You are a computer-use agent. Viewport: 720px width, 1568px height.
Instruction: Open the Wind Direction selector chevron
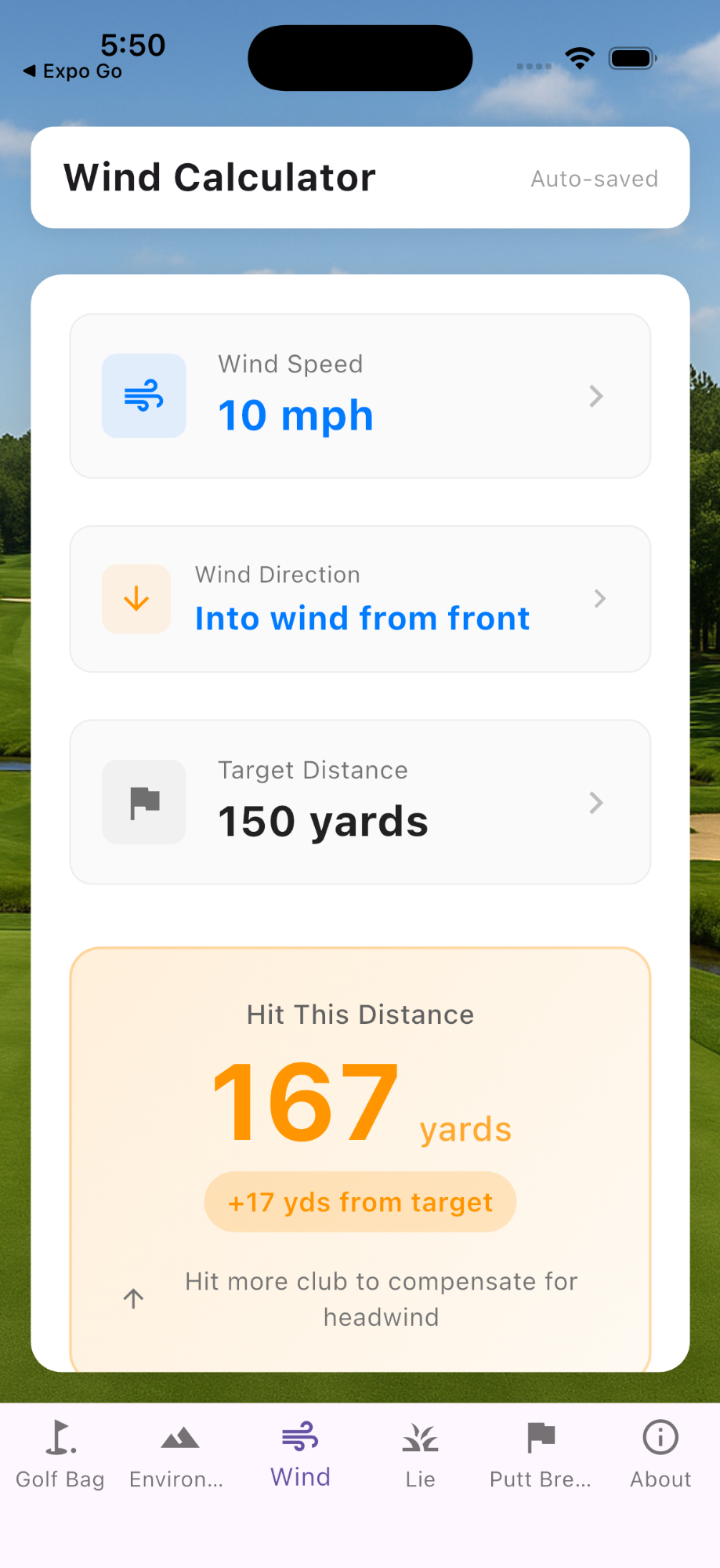click(599, 598)
